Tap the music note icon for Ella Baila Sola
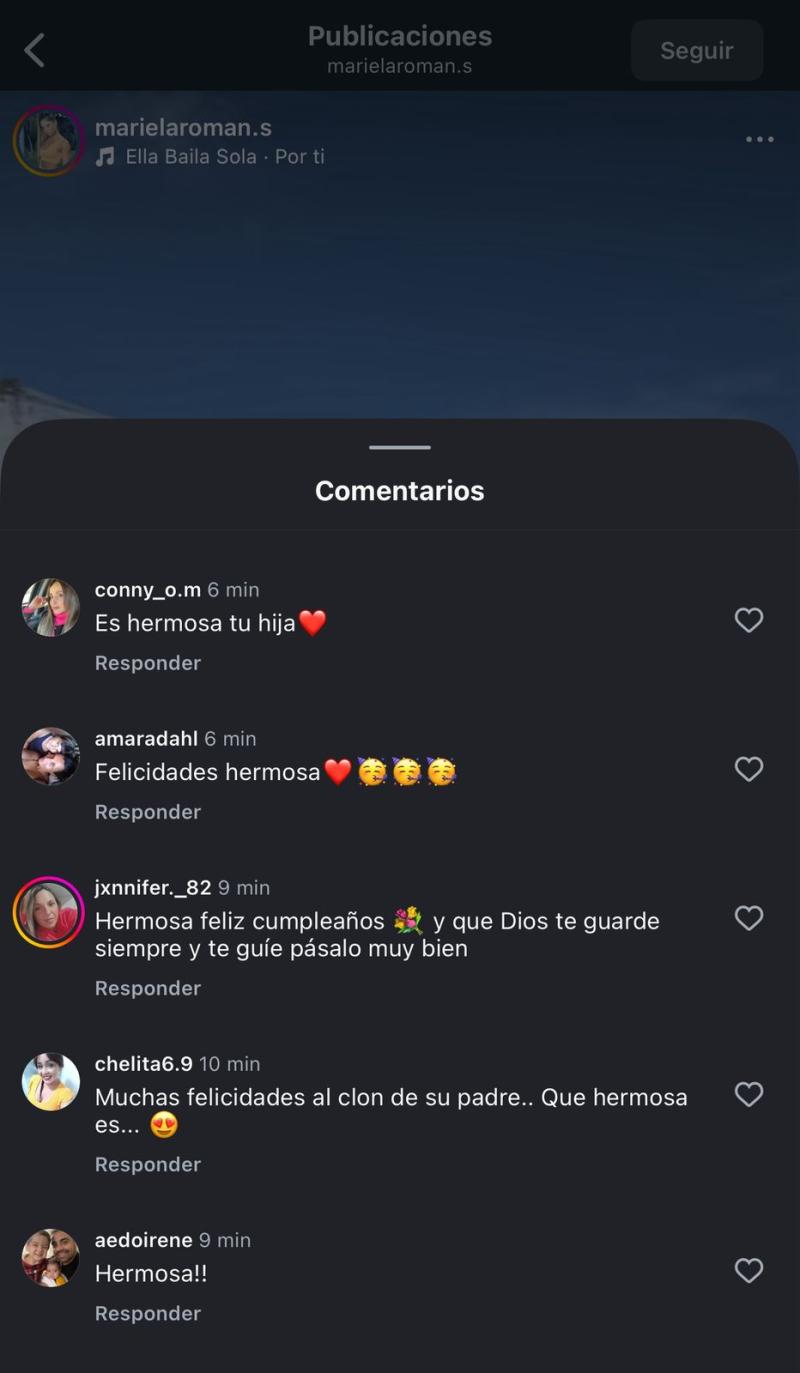 (x=108, y=156)
